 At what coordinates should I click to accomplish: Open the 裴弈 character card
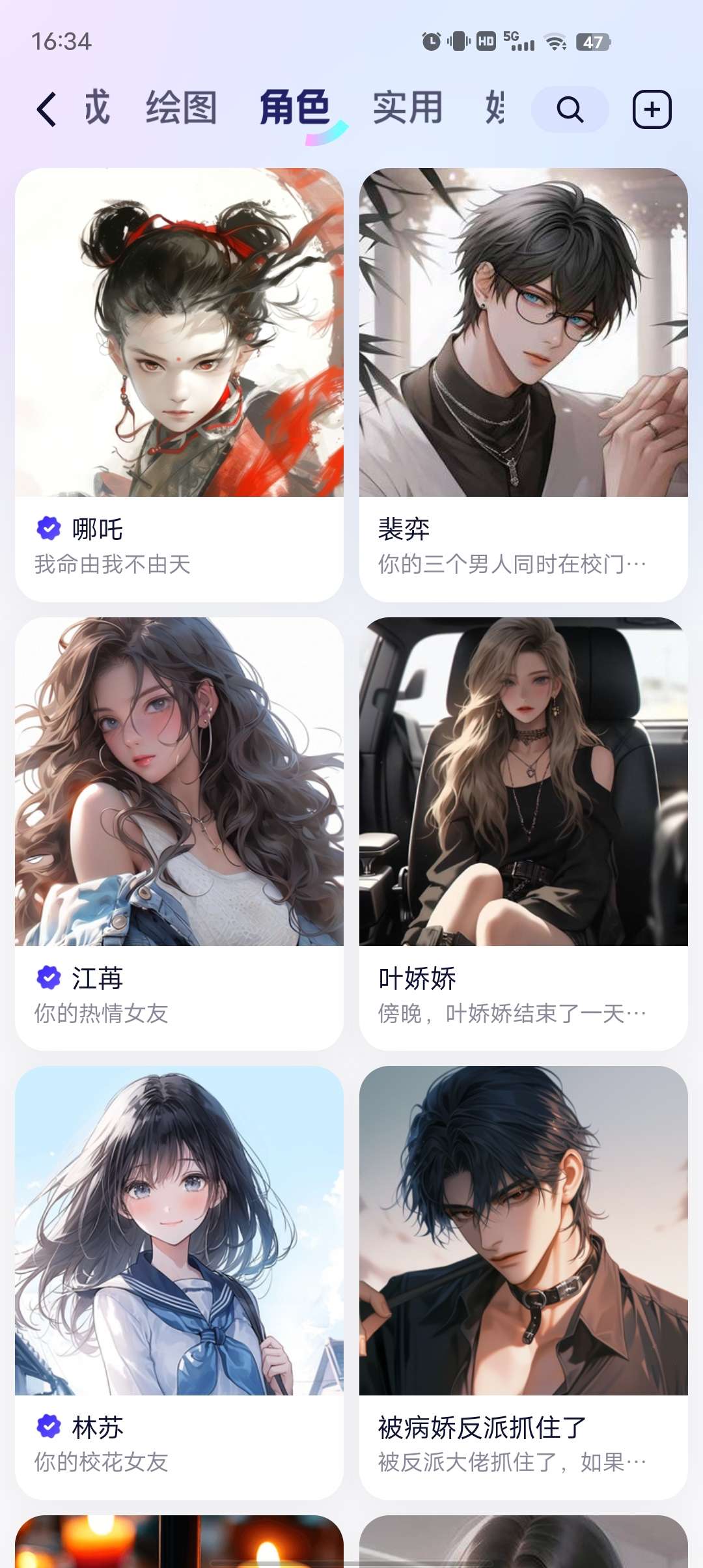(x=523, y=384)
